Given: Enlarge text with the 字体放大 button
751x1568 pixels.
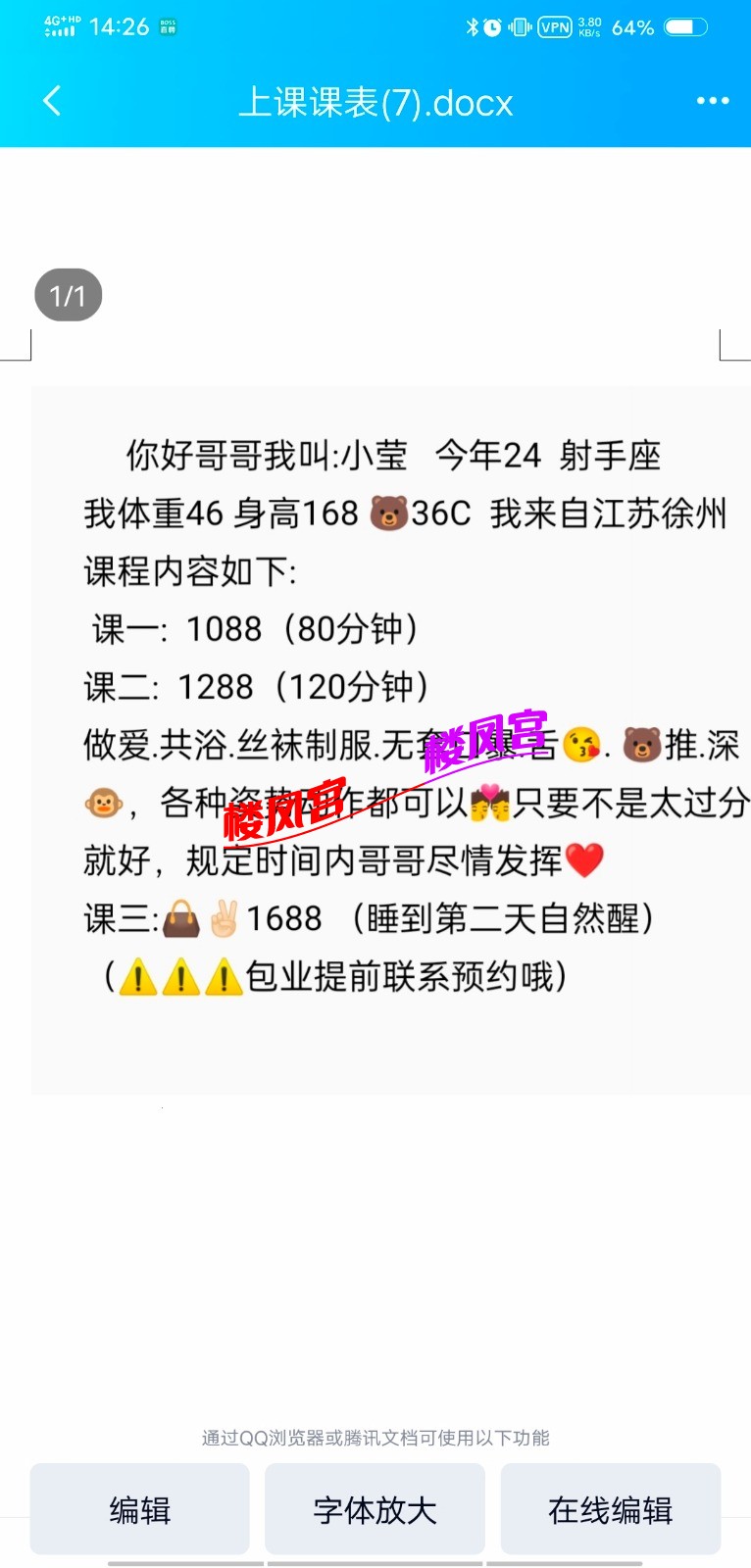Looking at the screenshot, I should (375, 1509).
